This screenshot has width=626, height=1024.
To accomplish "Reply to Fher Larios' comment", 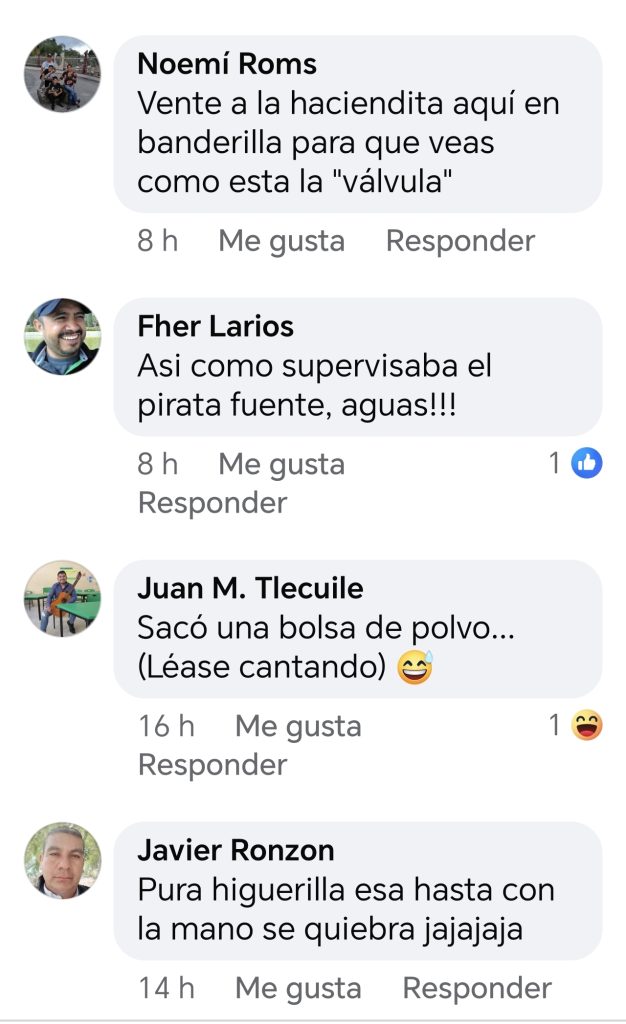I will click(x=212, y=503).
